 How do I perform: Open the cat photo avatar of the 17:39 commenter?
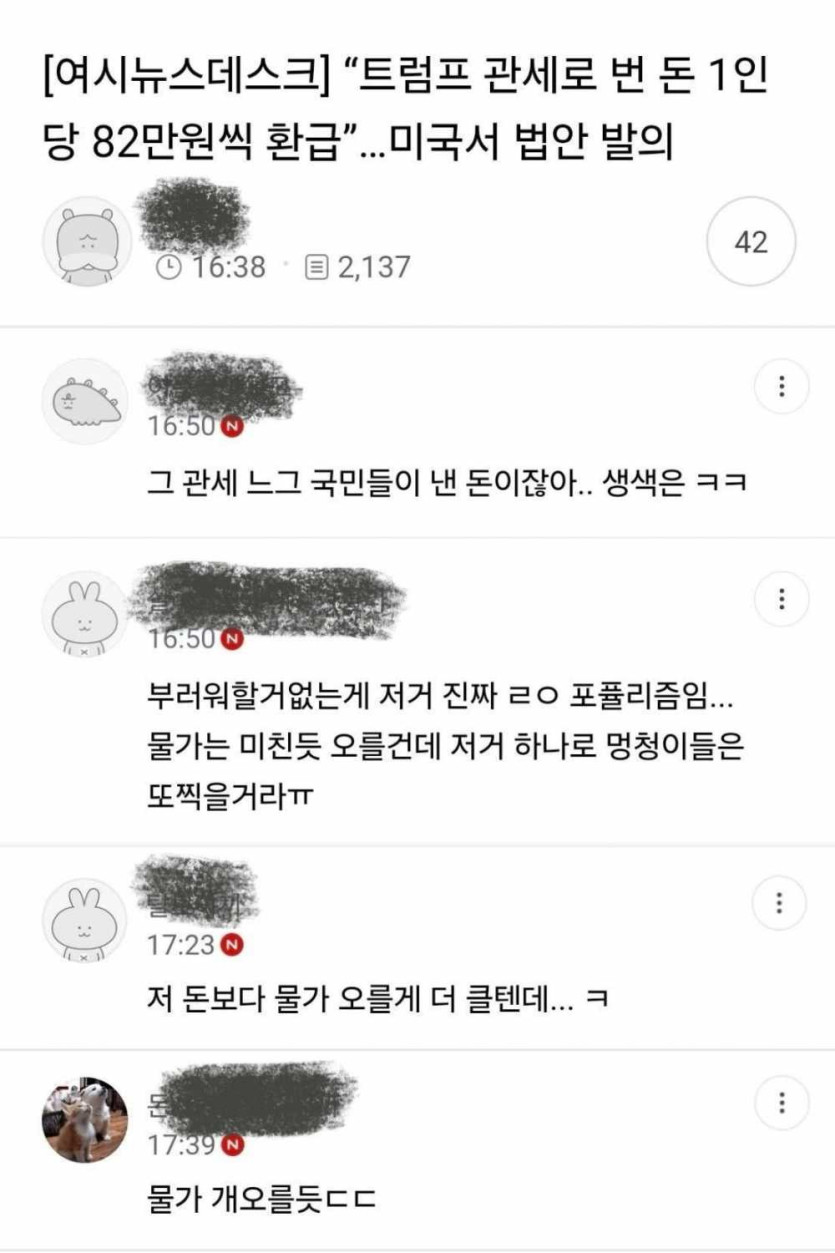coord(85,1120)
